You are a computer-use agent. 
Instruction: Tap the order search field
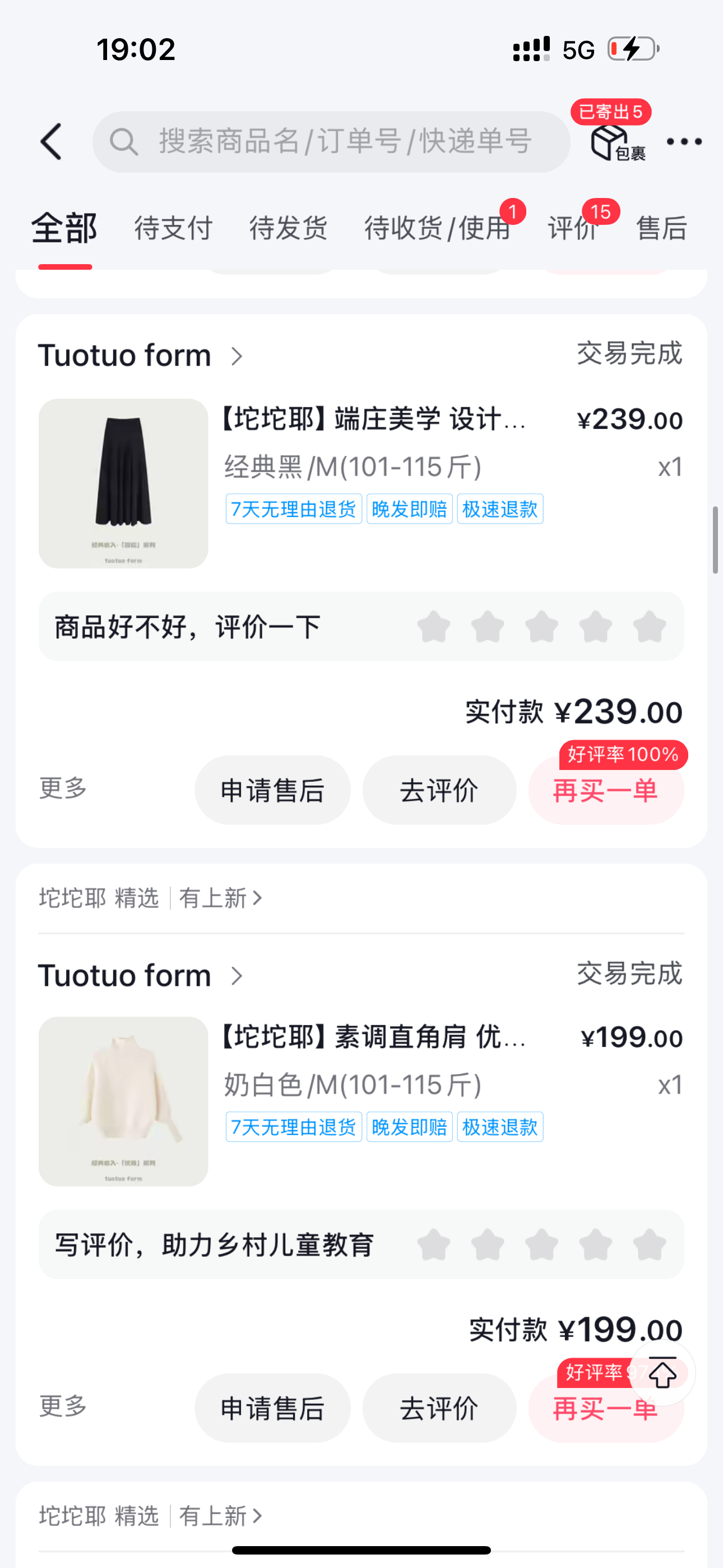tap(331, 142)
